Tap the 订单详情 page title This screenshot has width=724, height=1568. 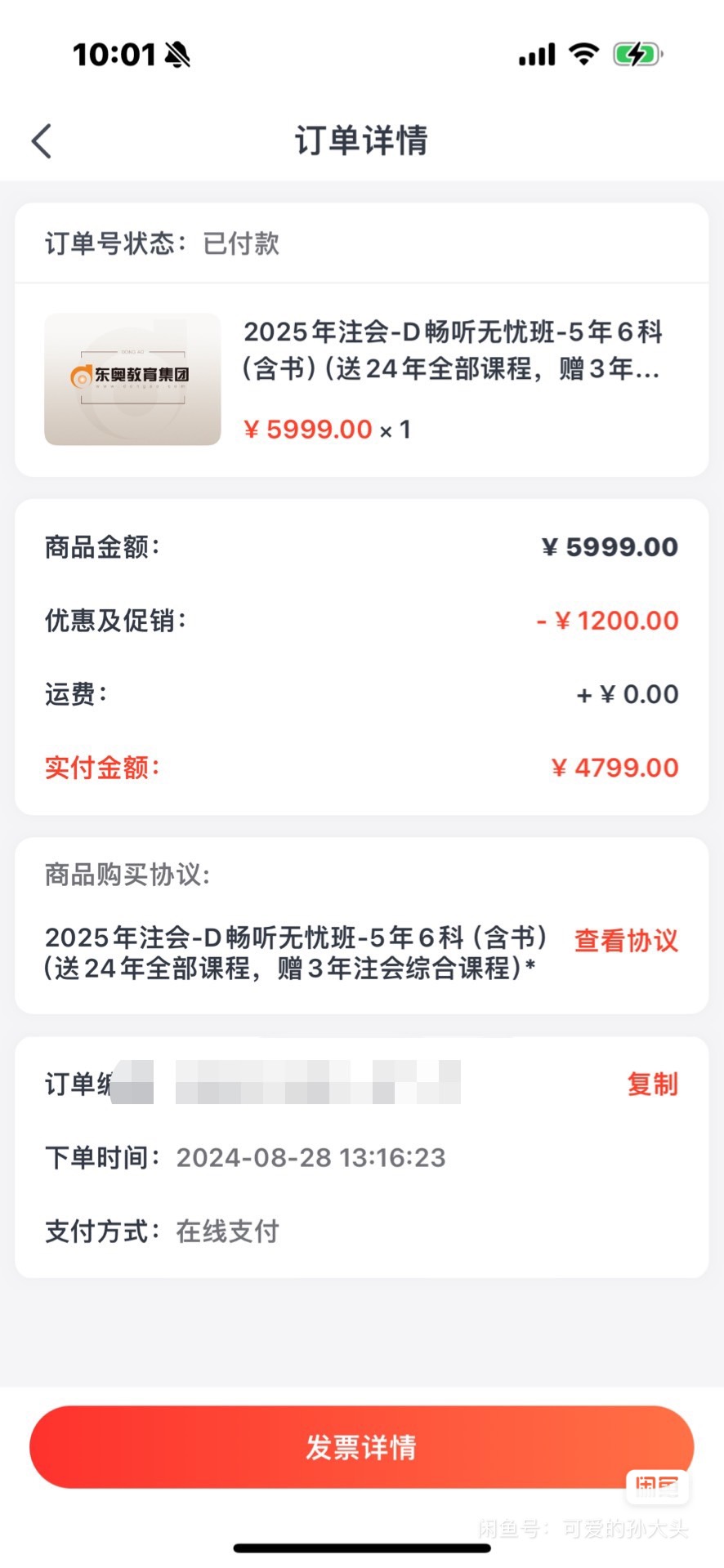pyautogui.click(x=362, y=140)
